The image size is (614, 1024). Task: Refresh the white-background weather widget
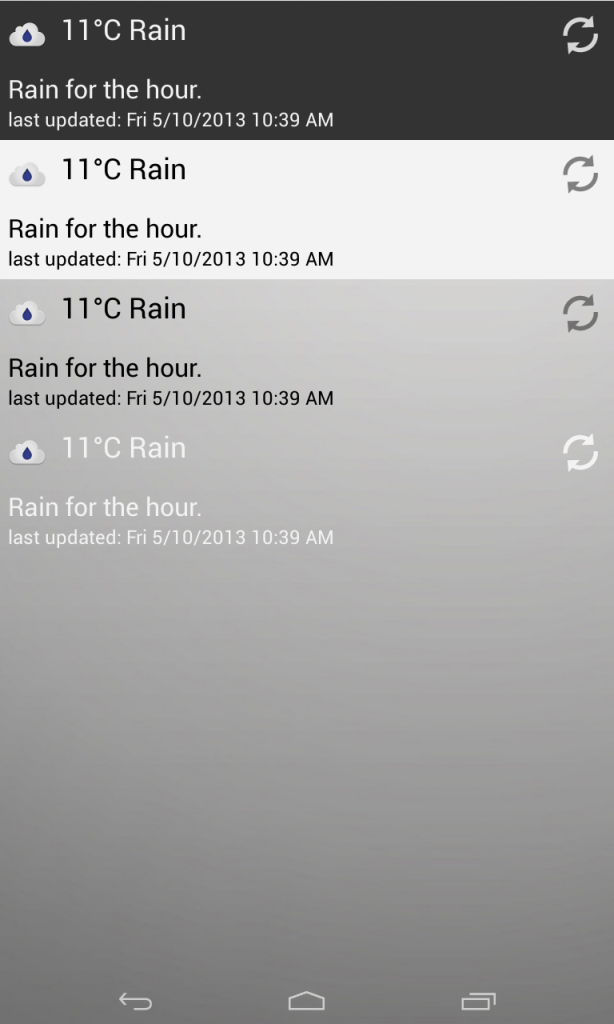click(580, 174)
